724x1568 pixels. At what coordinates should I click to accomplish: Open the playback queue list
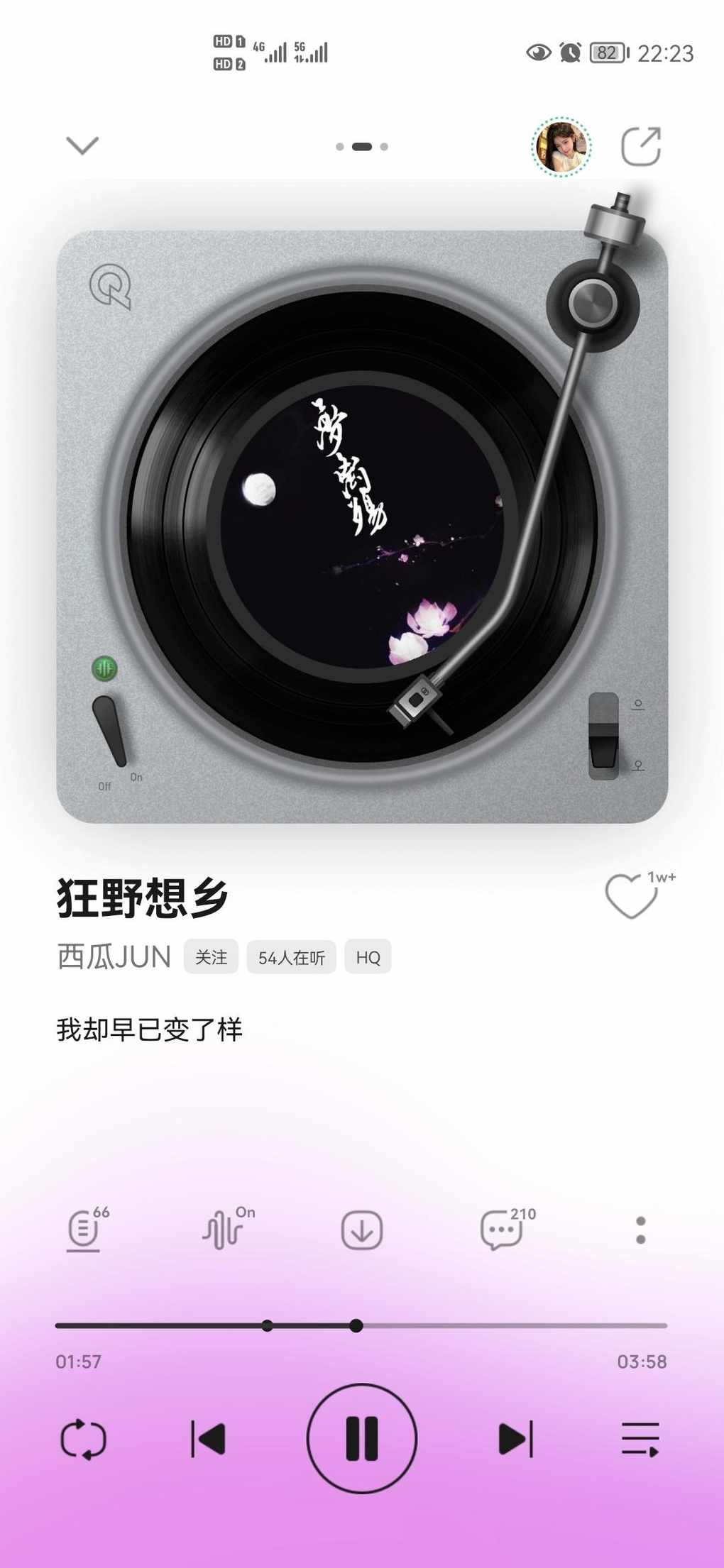(x=640, y=1439)
